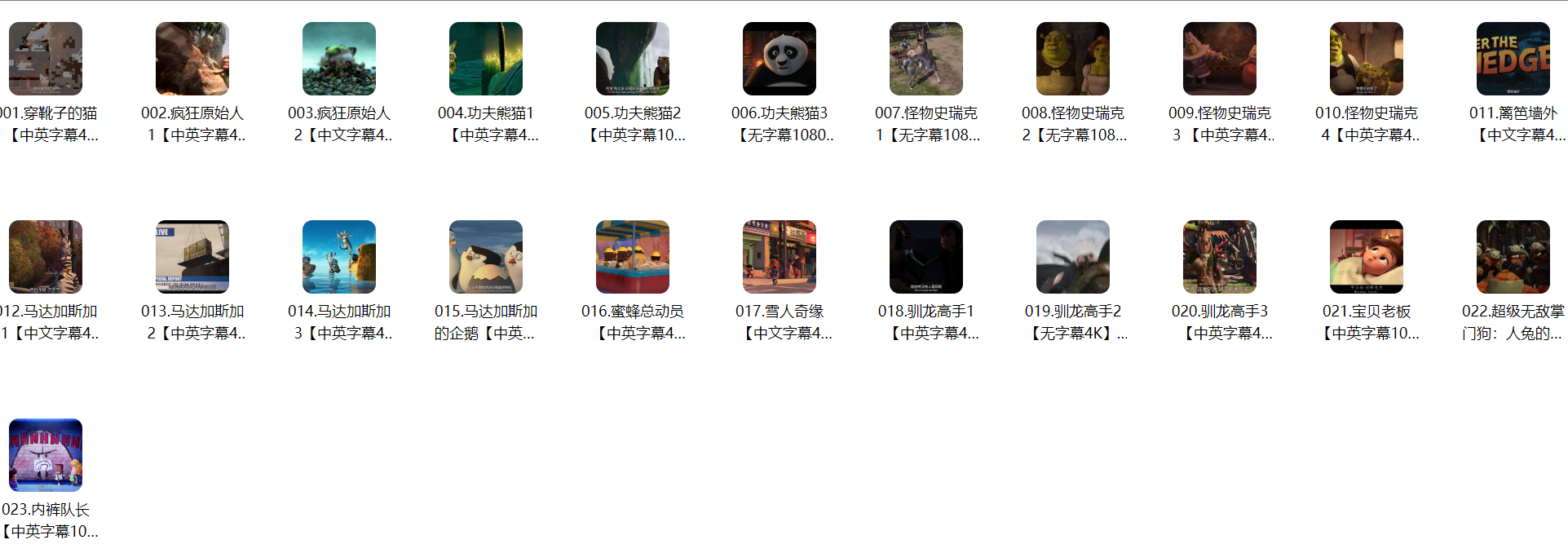
Task: Open 023.内裤队长 video
Action: pos(46,455)
